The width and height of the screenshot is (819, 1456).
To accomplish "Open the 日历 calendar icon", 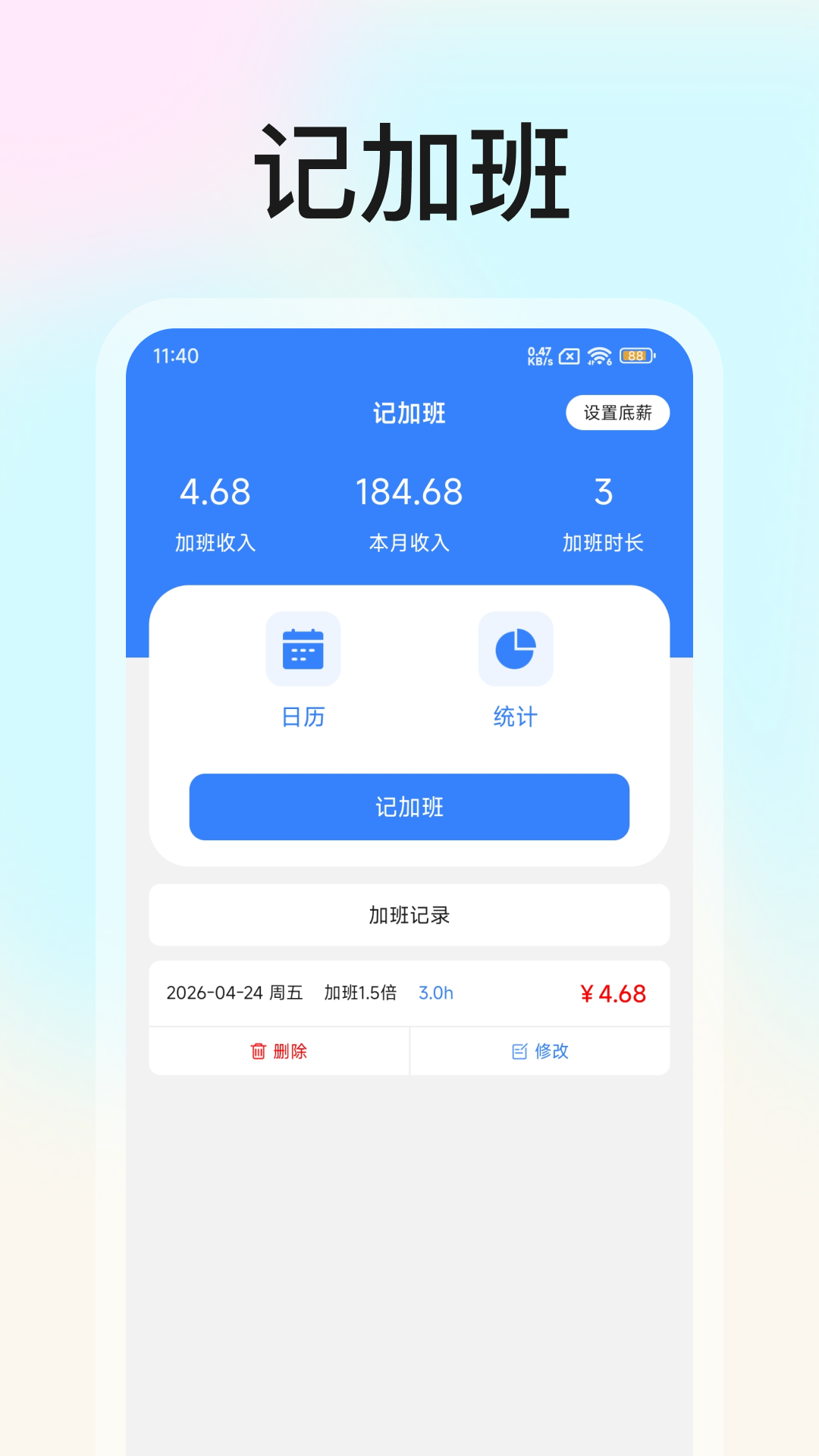I will pyautogui.click(x=303, y=649).
